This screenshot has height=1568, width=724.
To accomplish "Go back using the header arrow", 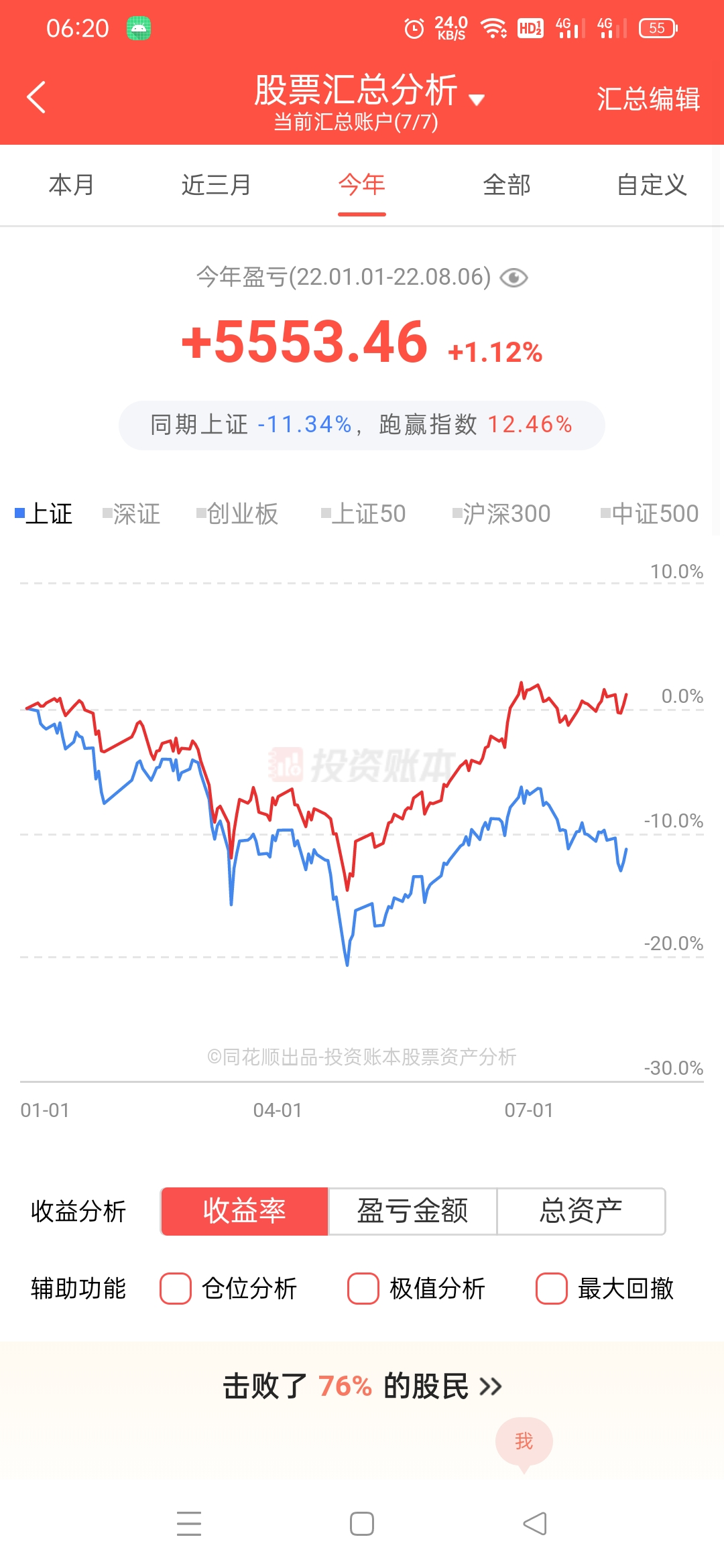I will pyautogui.click(x=36, y=98).
